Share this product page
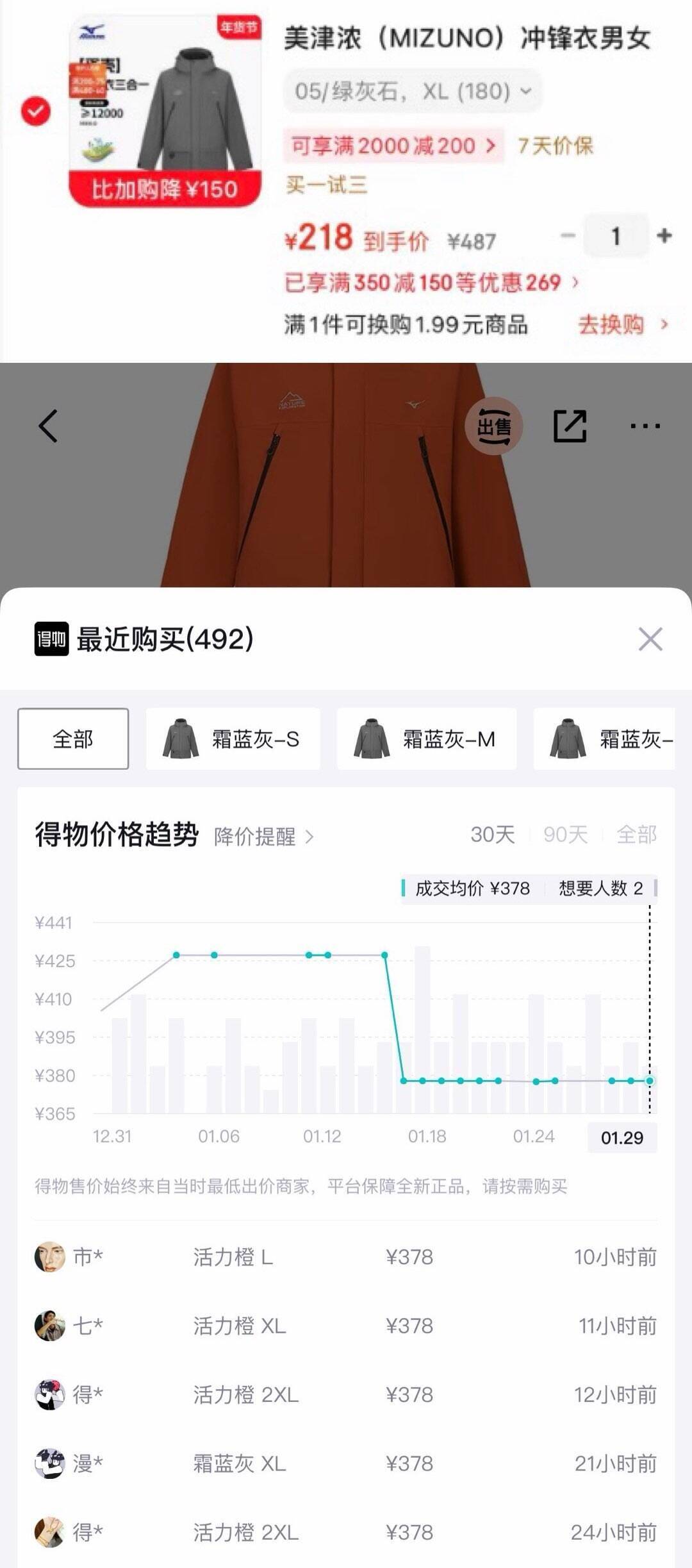692x1568 pixels. point(570,426)
